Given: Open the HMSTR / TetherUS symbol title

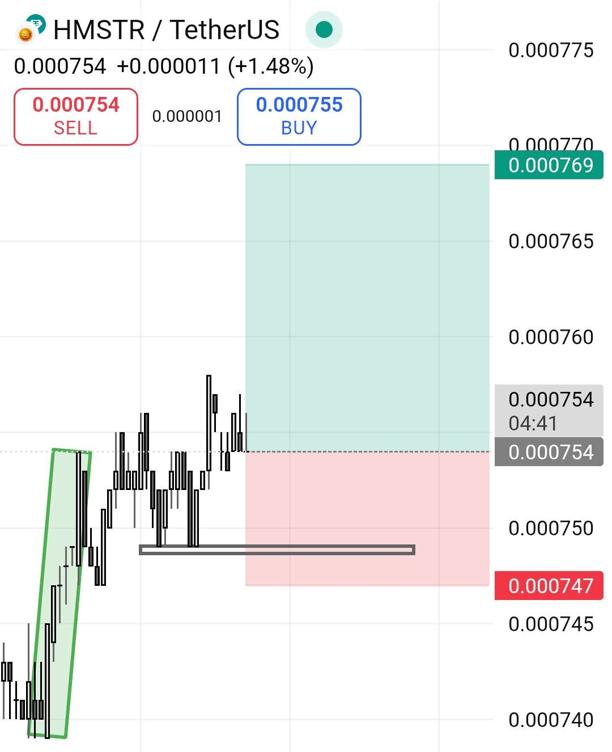Looking at the screenshot, I should tap(166, 30).
